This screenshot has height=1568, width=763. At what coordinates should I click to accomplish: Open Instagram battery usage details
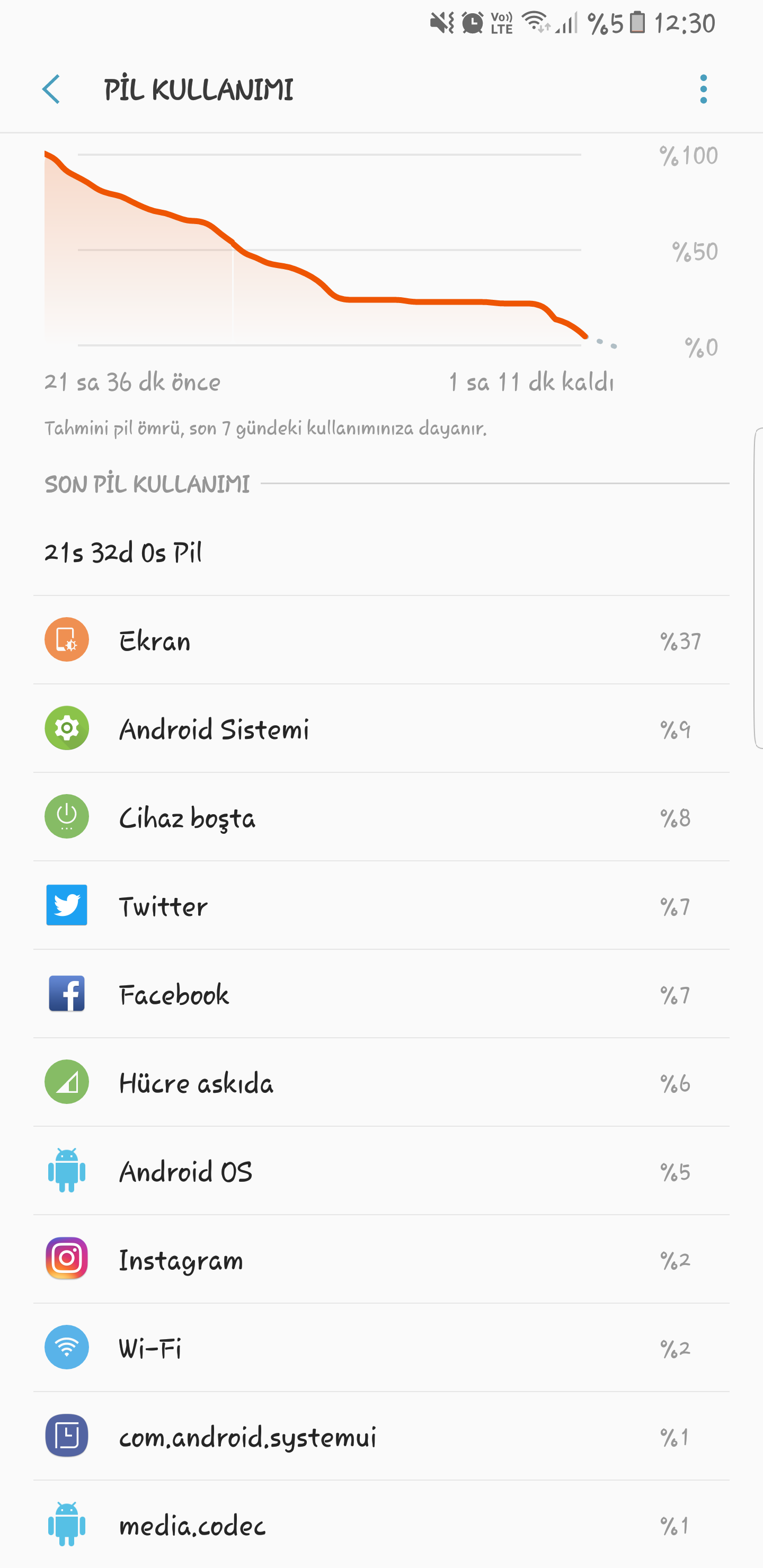tap(381, 1259)
